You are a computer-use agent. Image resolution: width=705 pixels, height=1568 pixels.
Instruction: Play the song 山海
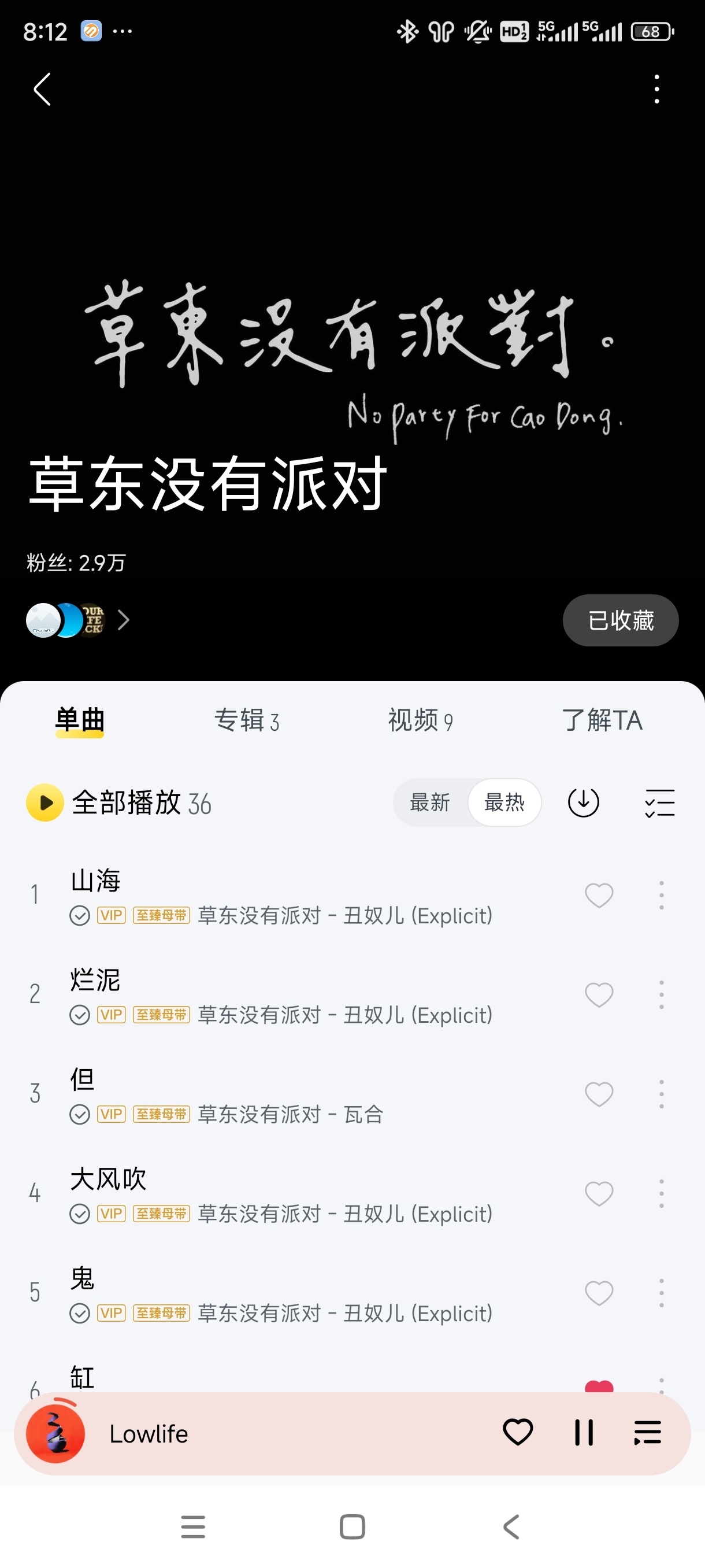click(95, 881)
